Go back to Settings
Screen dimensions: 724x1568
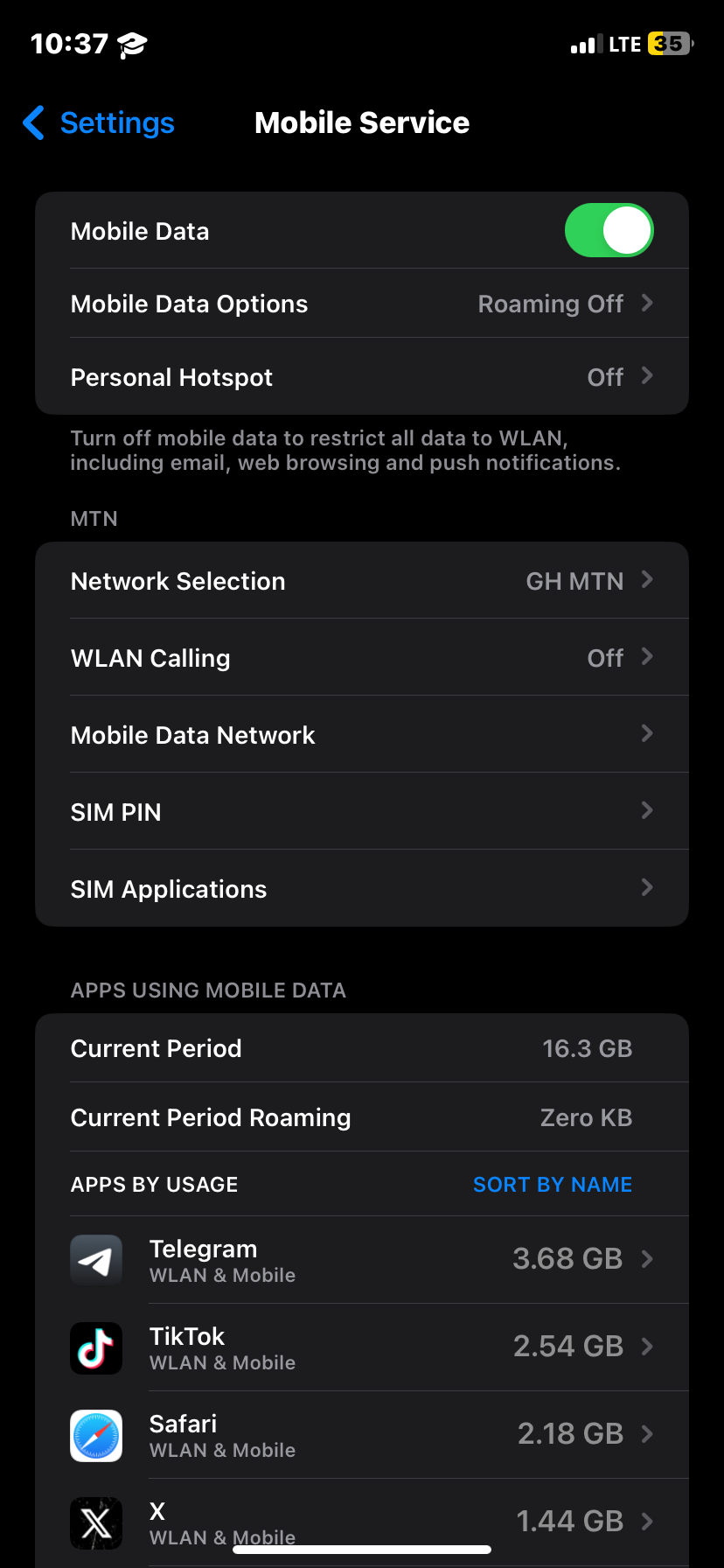coord(97,122)
